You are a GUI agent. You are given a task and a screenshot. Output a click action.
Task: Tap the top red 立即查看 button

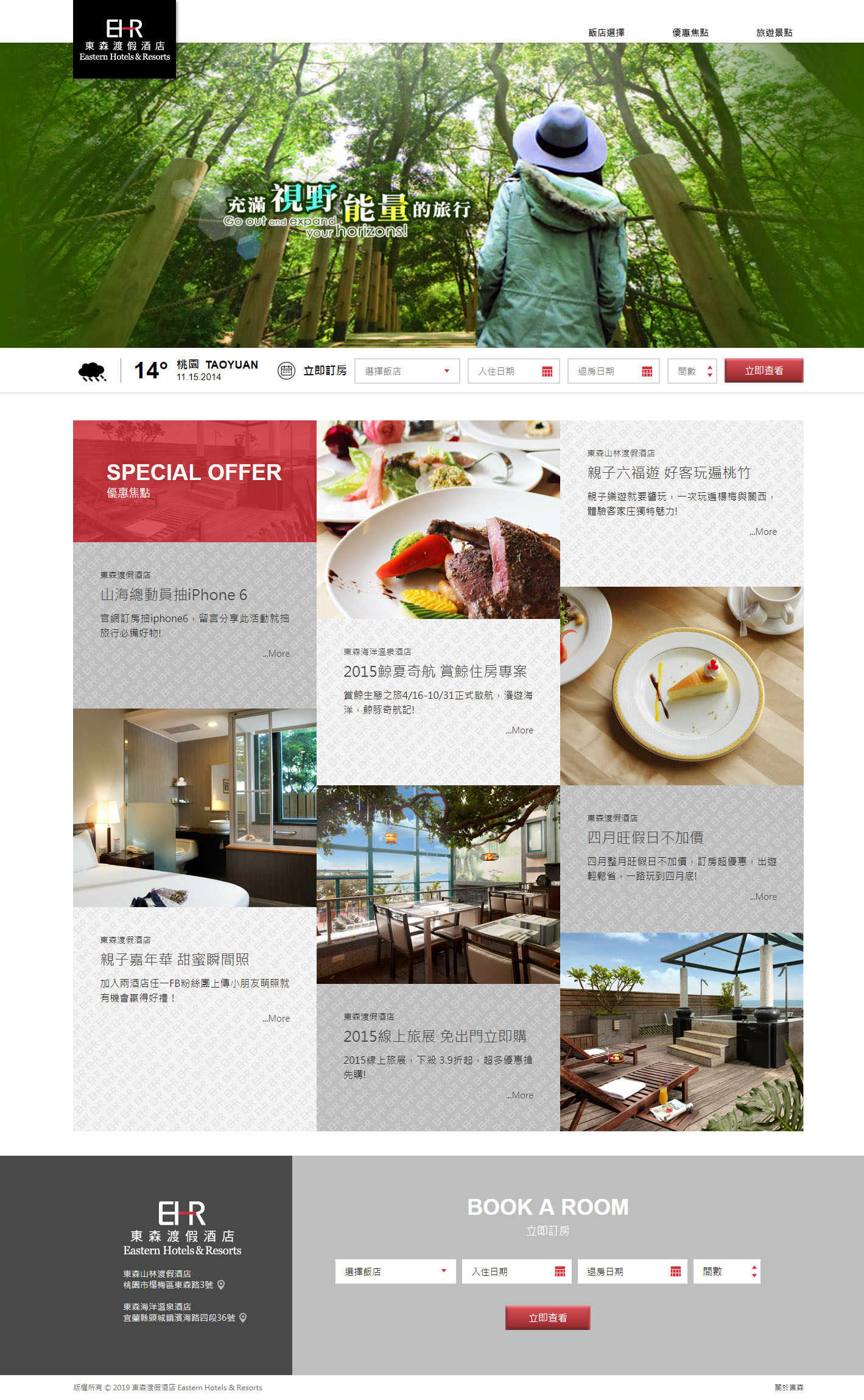[764, 370]
